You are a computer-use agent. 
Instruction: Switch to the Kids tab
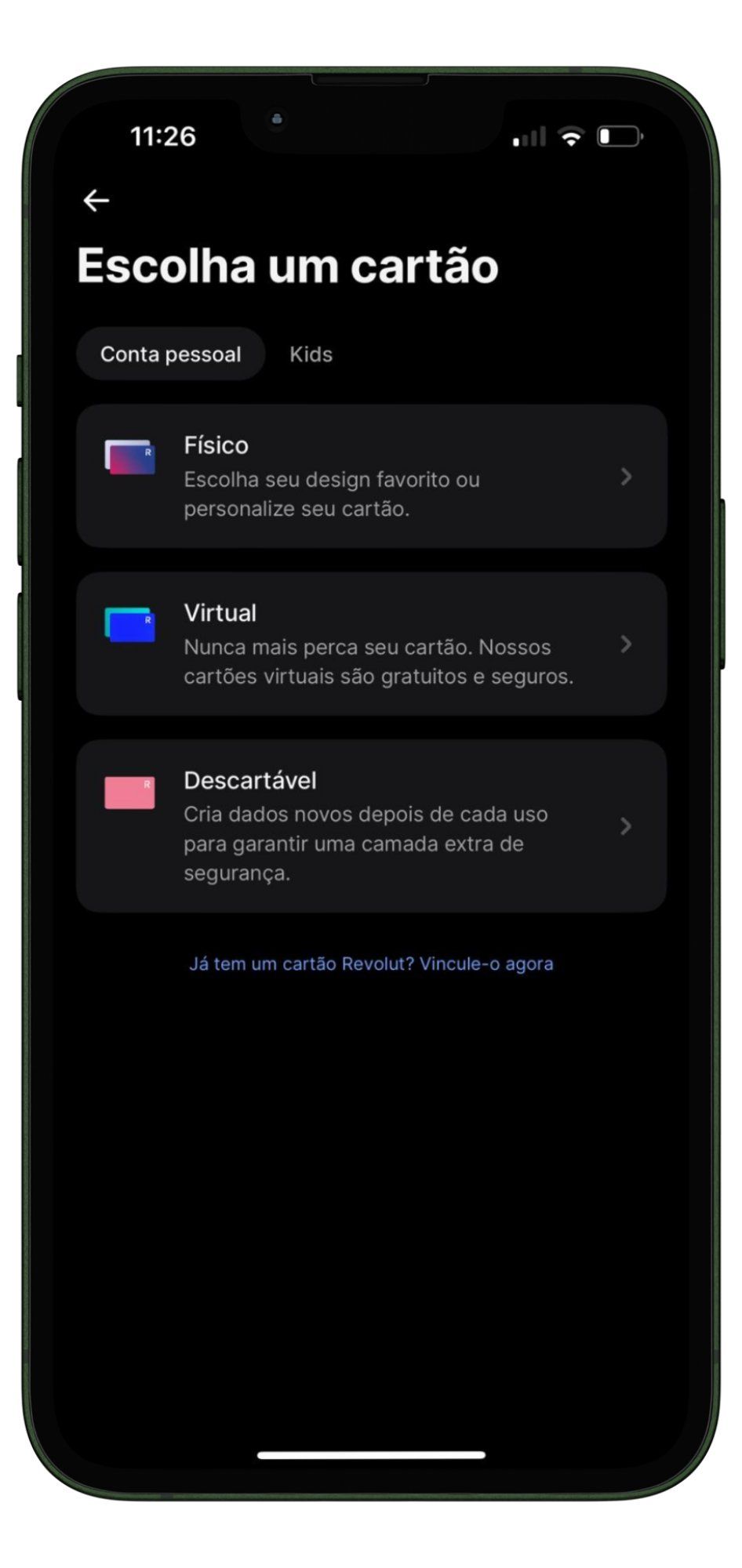pyautogui.click(x=311, y=354)
